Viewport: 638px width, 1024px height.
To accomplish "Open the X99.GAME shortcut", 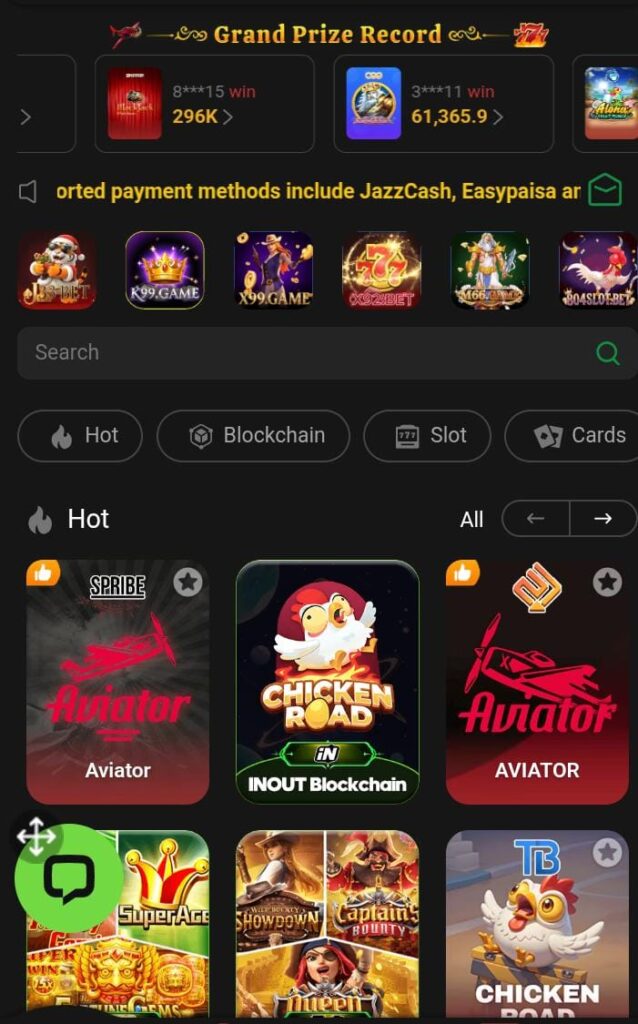I will (x=273, y=271).
